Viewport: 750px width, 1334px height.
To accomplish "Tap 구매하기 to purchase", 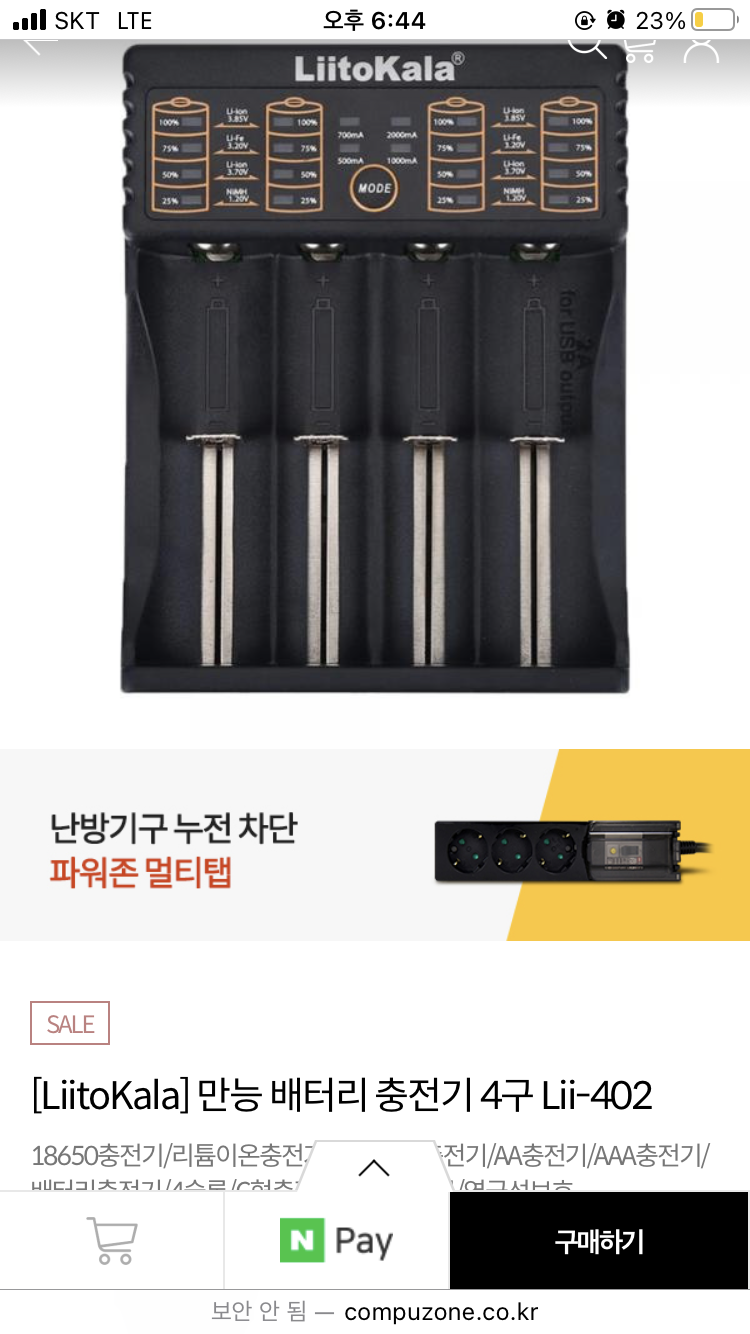I will [599, 1241].
